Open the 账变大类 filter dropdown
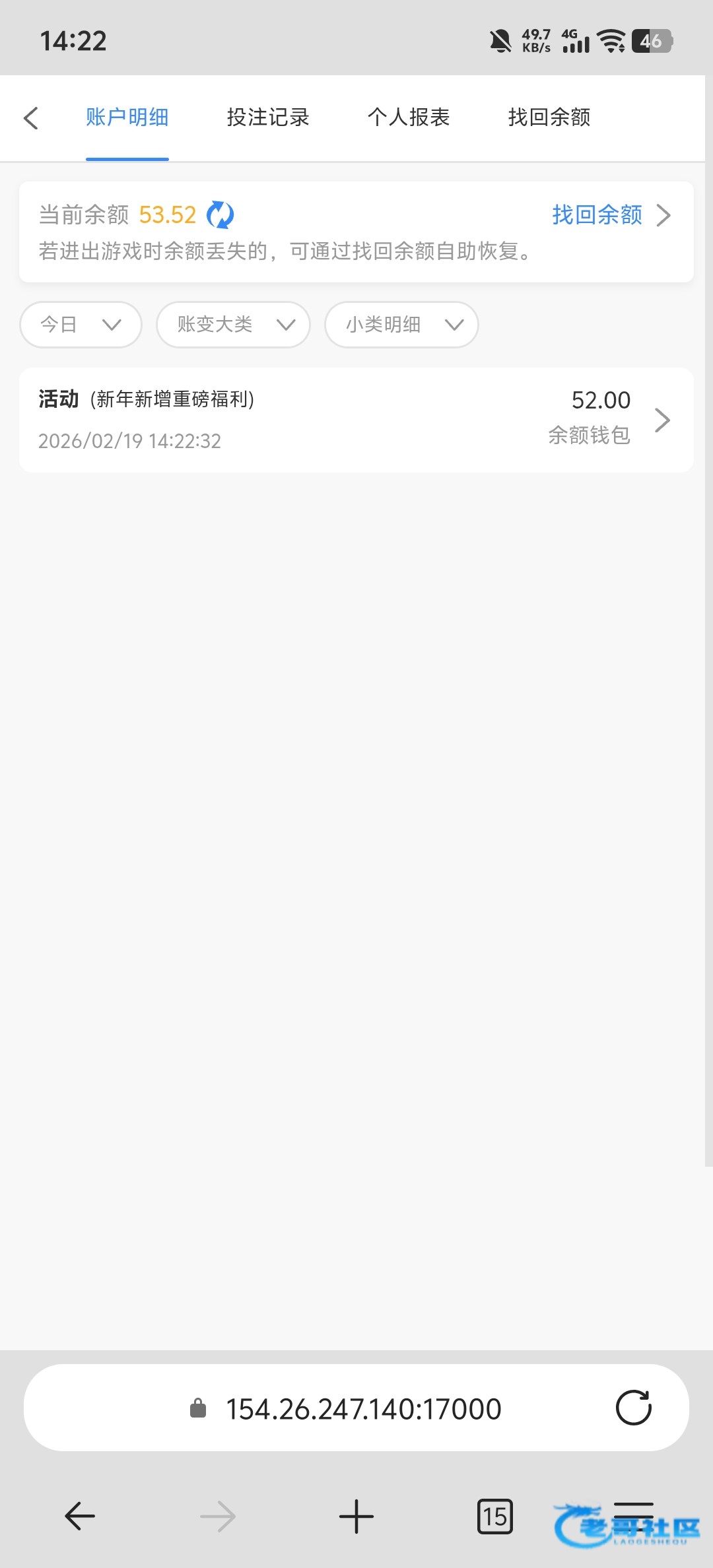Screen dimensions: 713x1568 pyautogui.click(x=233, y=325)
